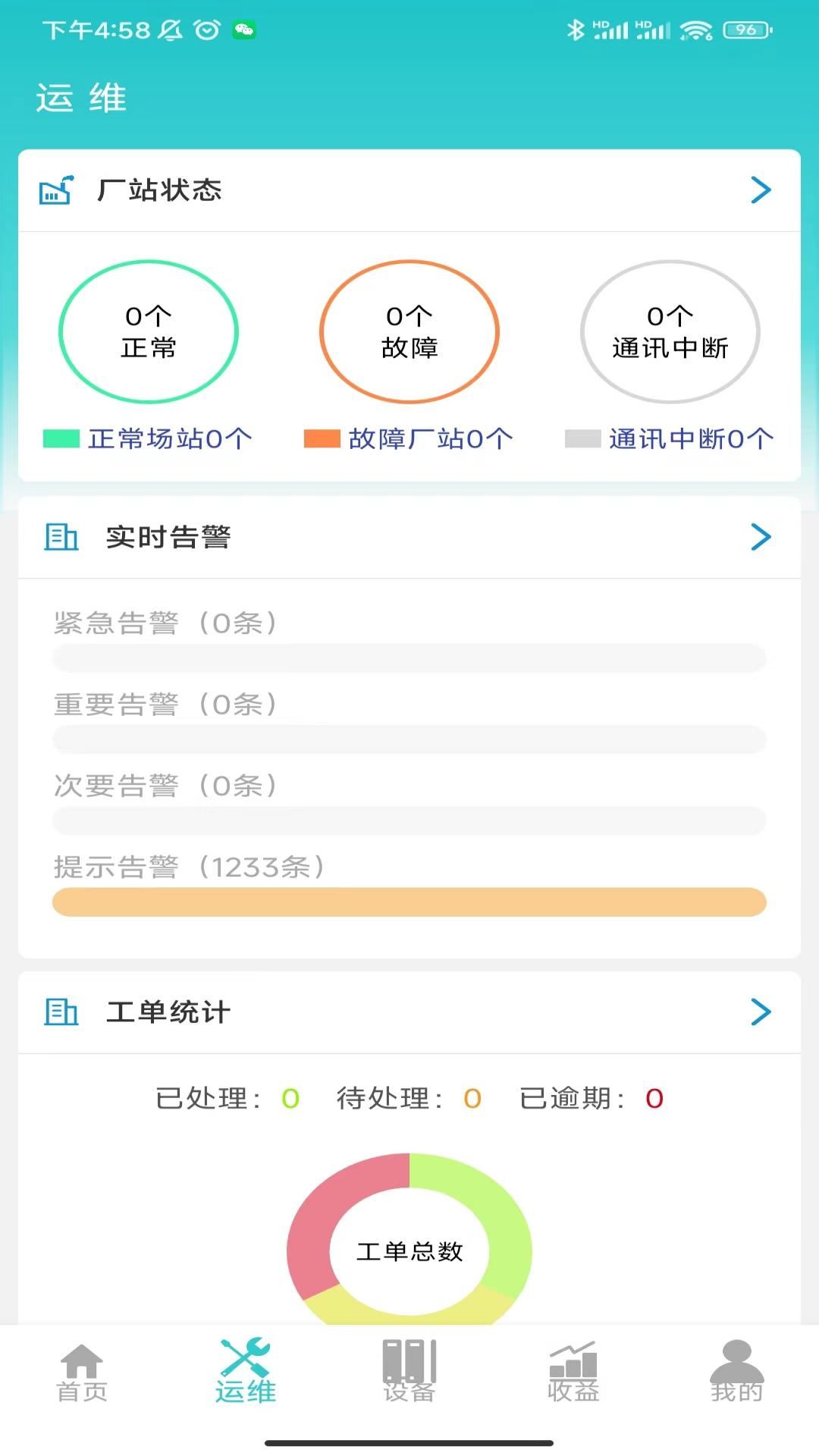
Task: Toggle the 正常 normal stations circle
Action: point(149,331)
